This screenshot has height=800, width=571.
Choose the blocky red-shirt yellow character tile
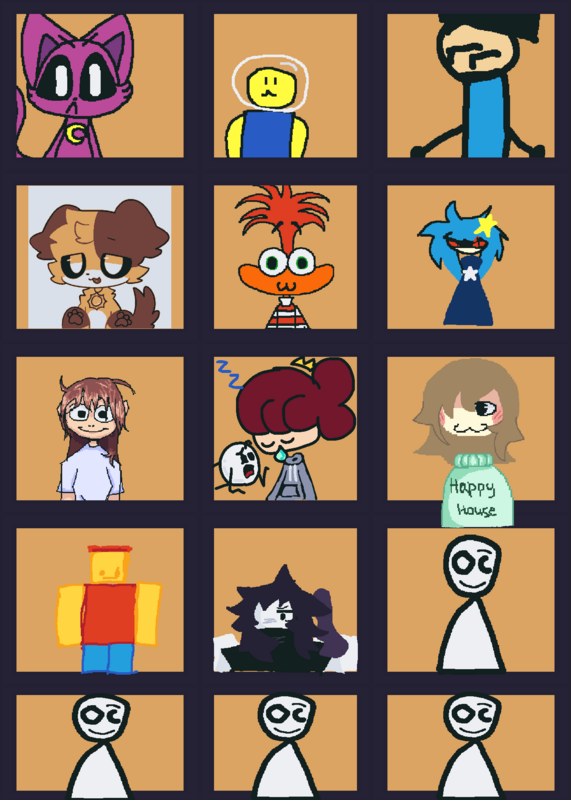(x=100, y=600)
